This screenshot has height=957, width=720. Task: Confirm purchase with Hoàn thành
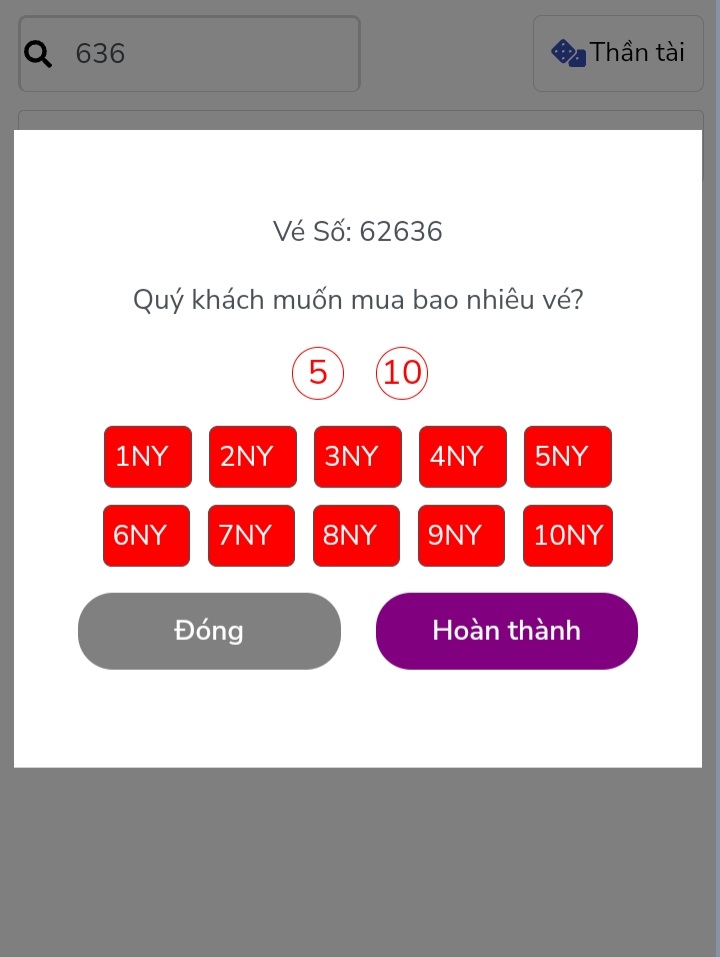506,631
